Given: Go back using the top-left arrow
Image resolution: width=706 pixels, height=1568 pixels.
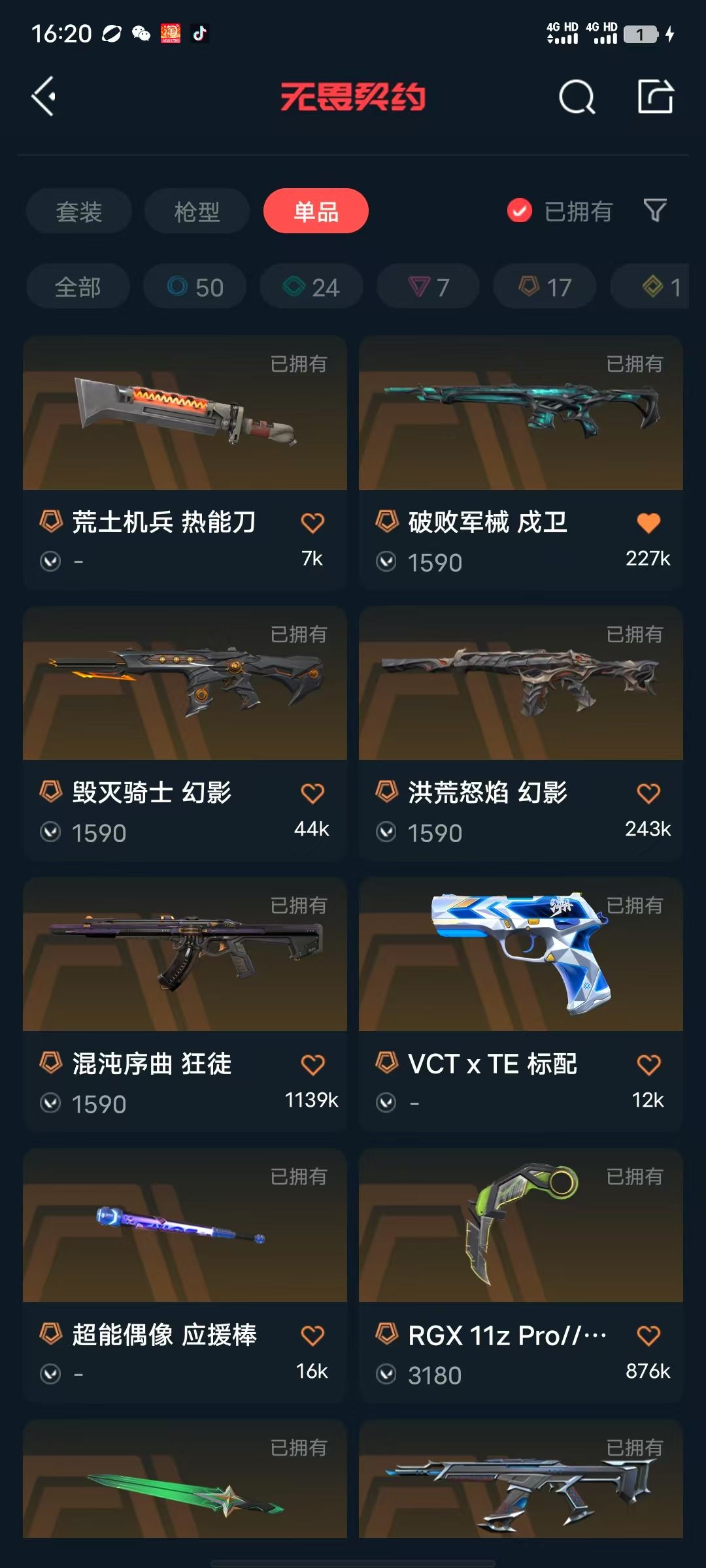Looking at the screenshot, I should tap(44, 97).
